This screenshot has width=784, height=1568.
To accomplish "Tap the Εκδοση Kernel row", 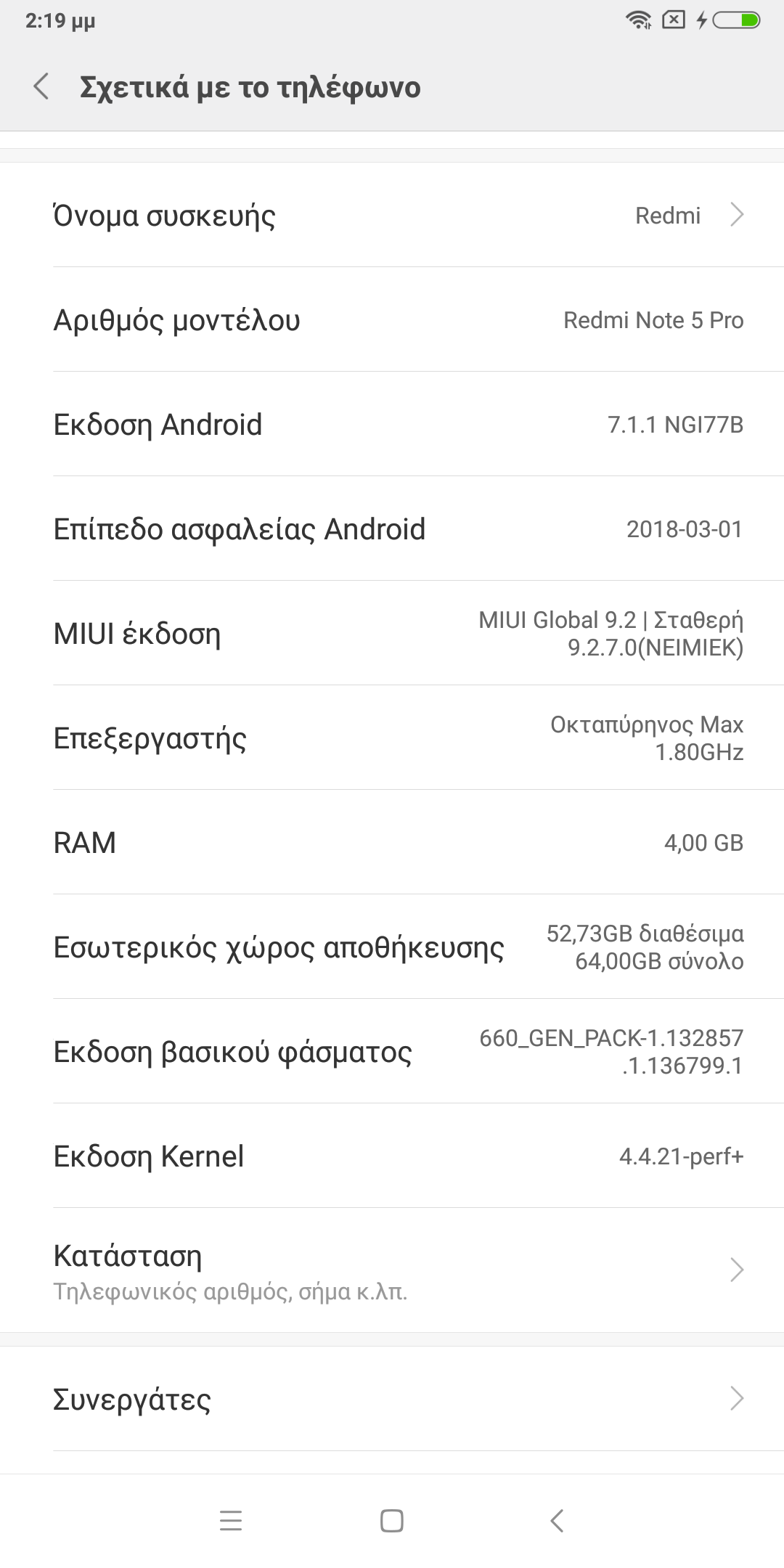I will pyautogui.click(x=392, y=1156).
